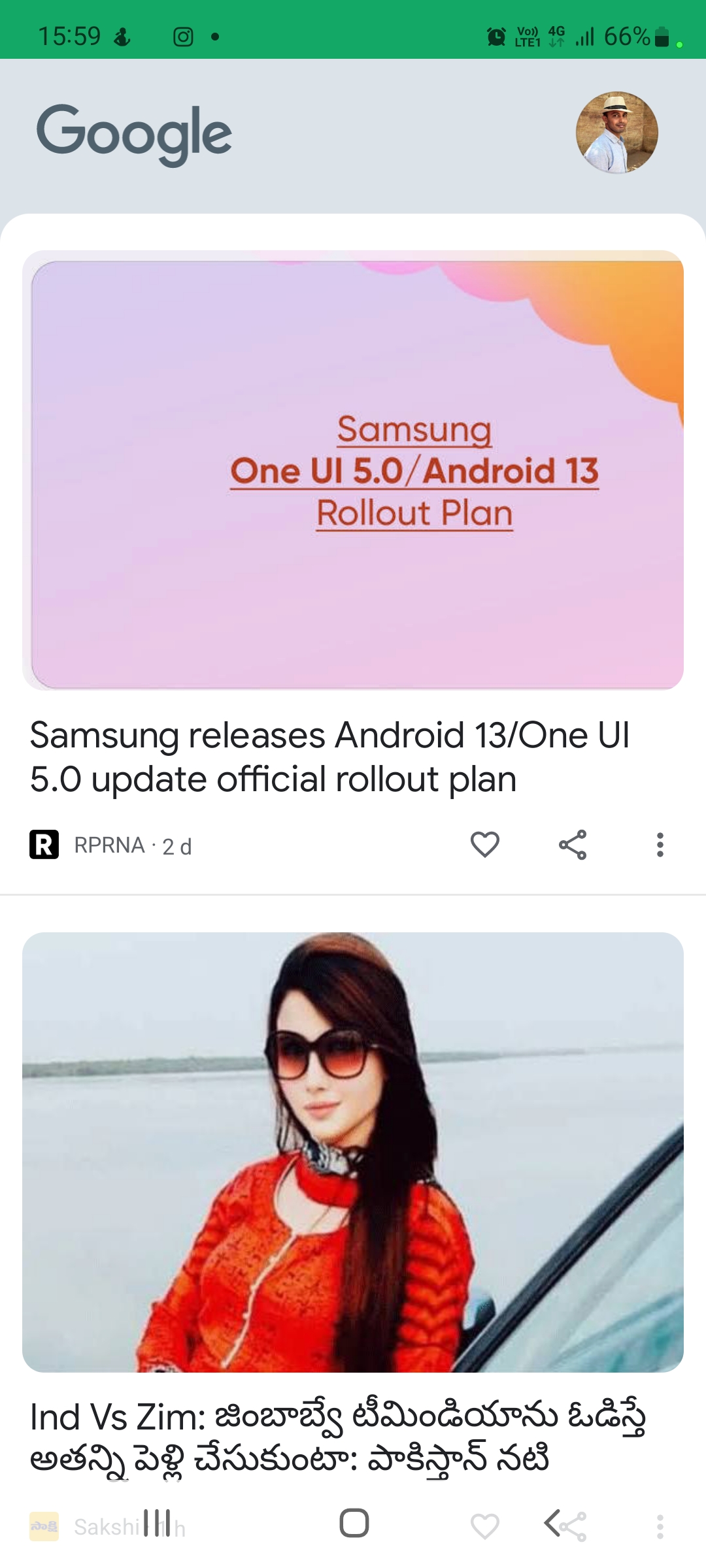706x1568 pixels.
Task: Open the overflow menu on the Samsung article
Action: coord(660,844)
